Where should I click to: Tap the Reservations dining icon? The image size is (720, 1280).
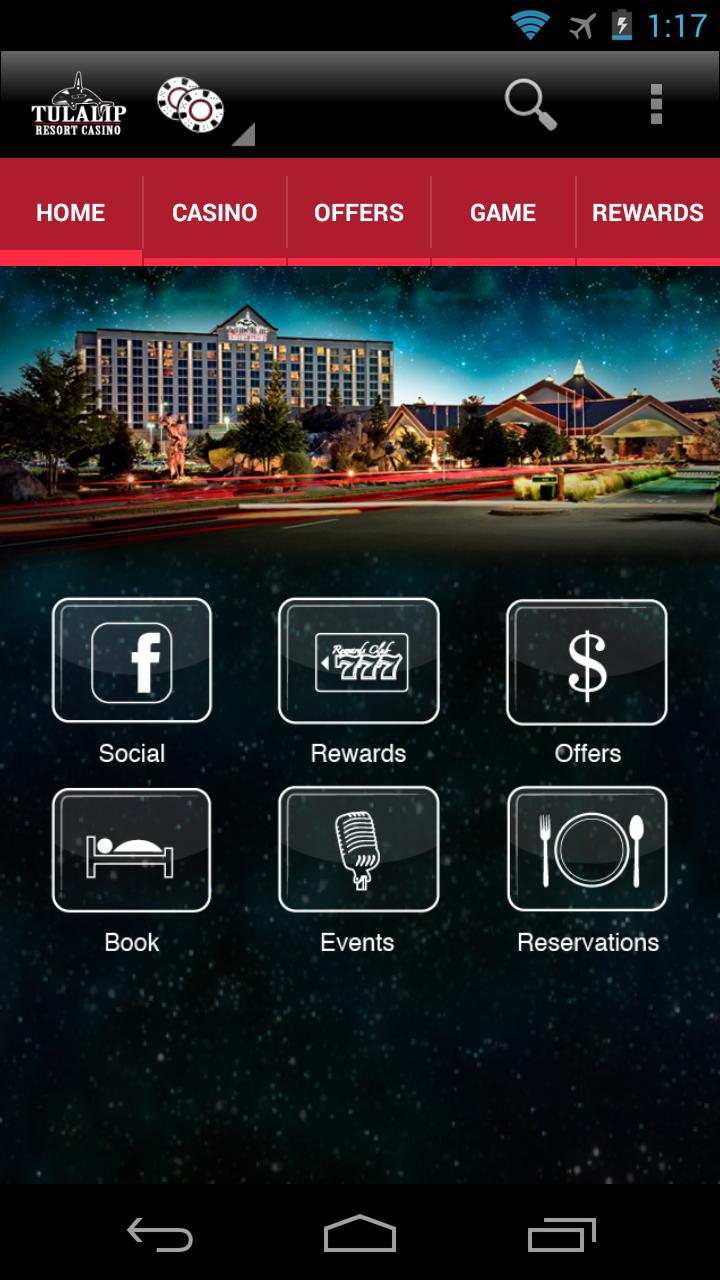coord(586,848)
